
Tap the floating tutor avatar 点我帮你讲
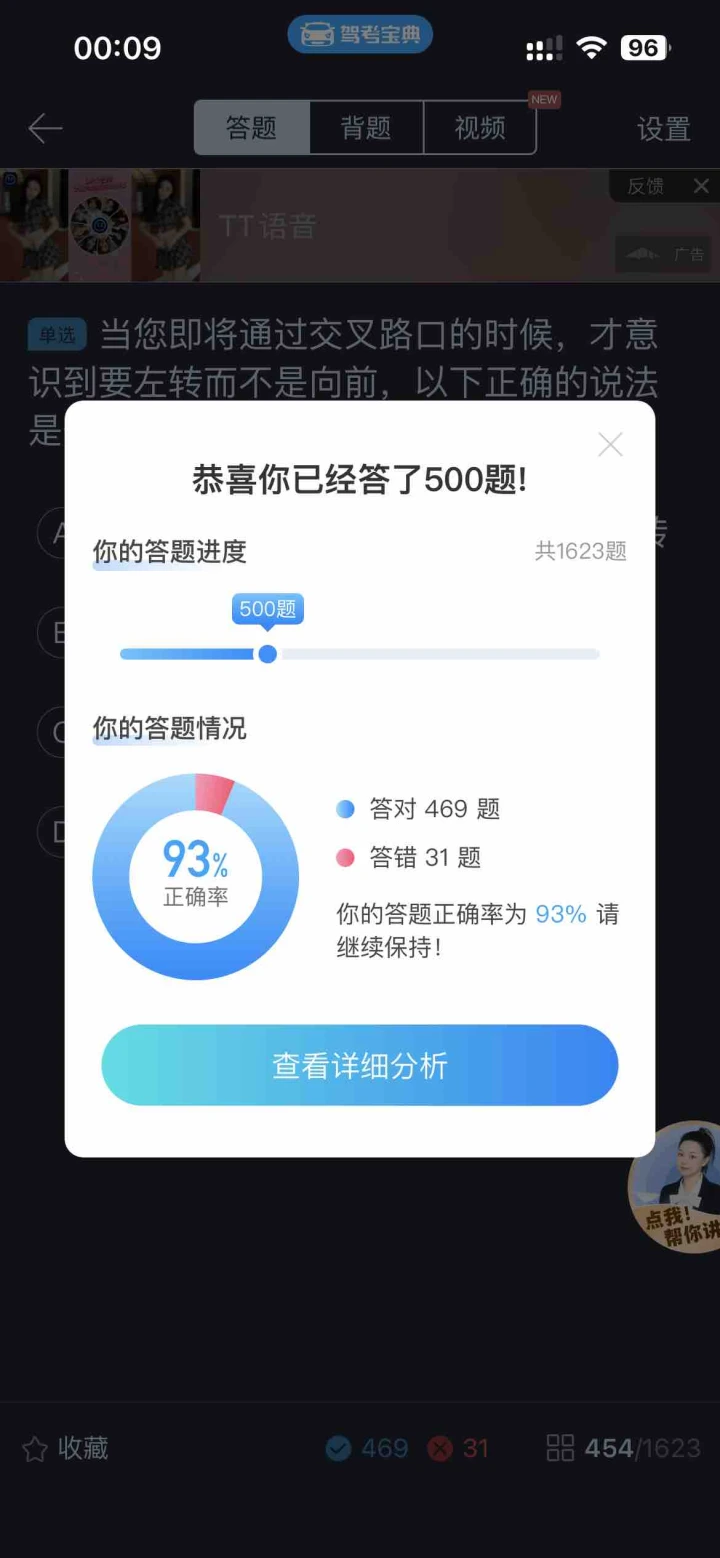pos(677,1186)
